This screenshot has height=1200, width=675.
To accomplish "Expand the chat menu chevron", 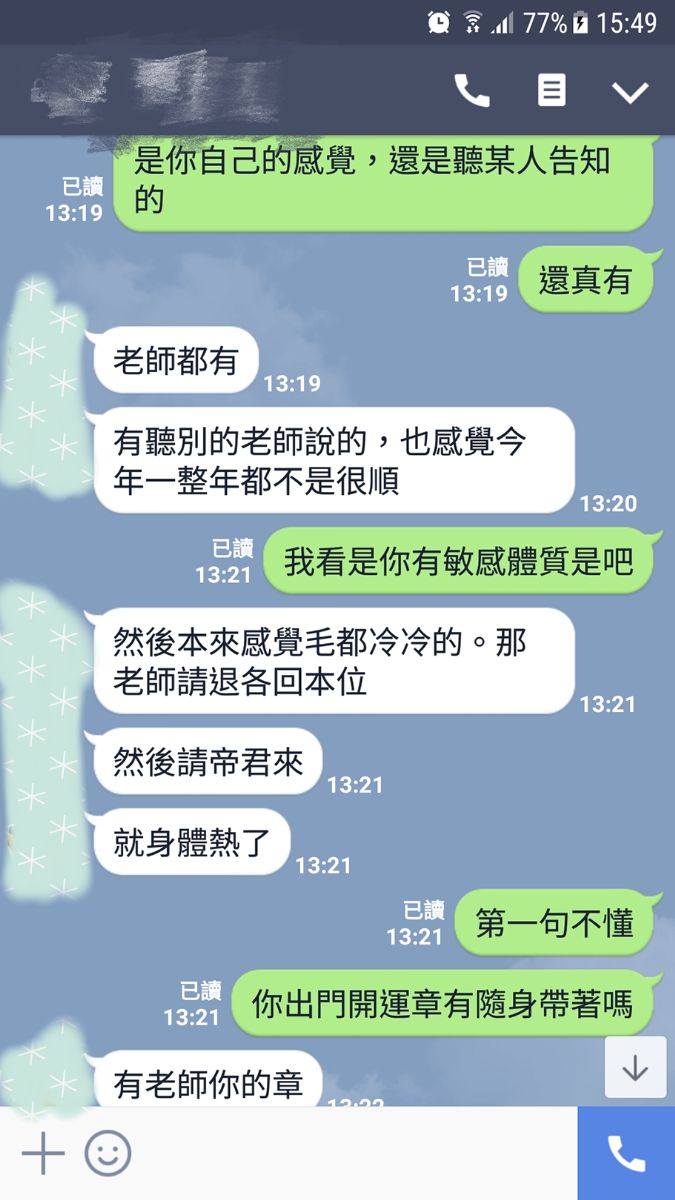I will point(630,92).
